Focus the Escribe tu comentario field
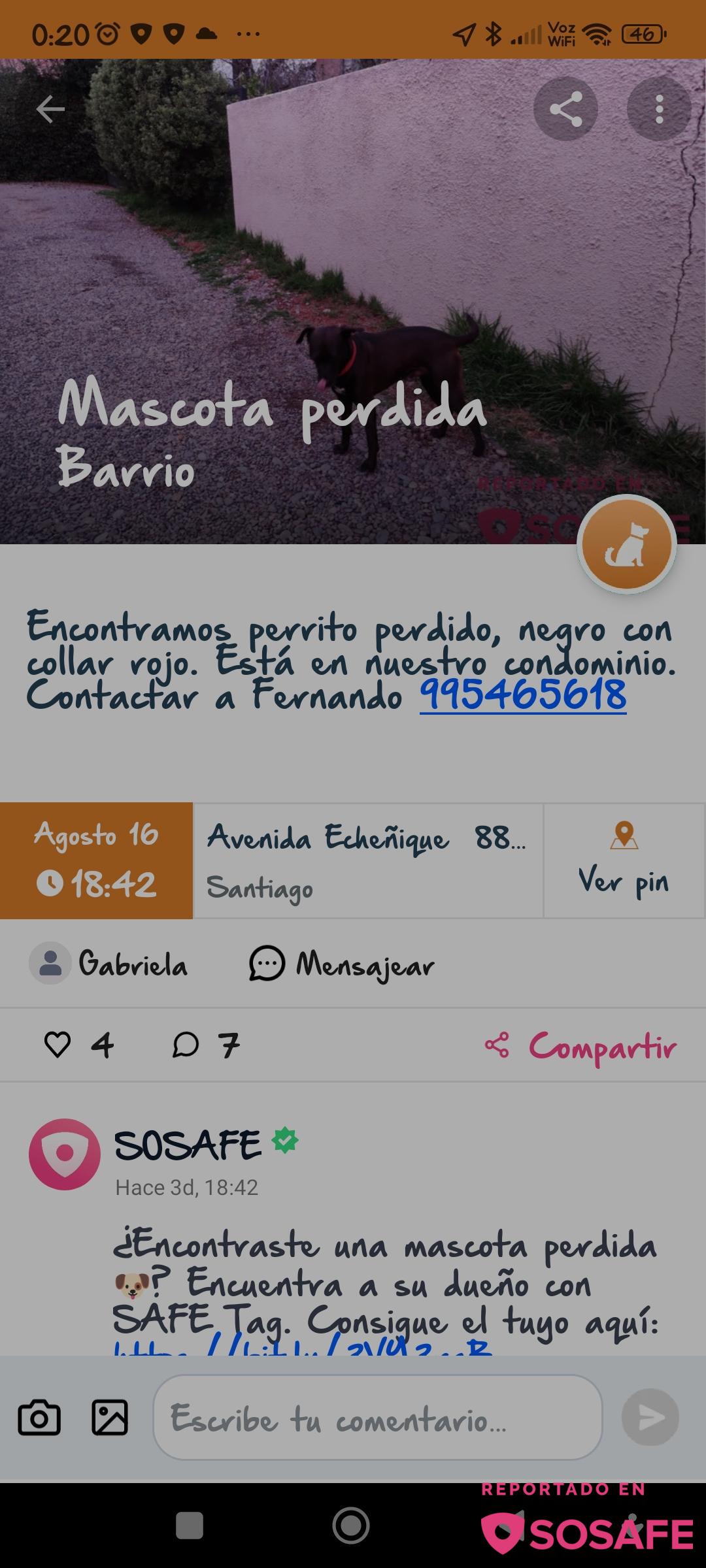 (x=377, y=1418)
